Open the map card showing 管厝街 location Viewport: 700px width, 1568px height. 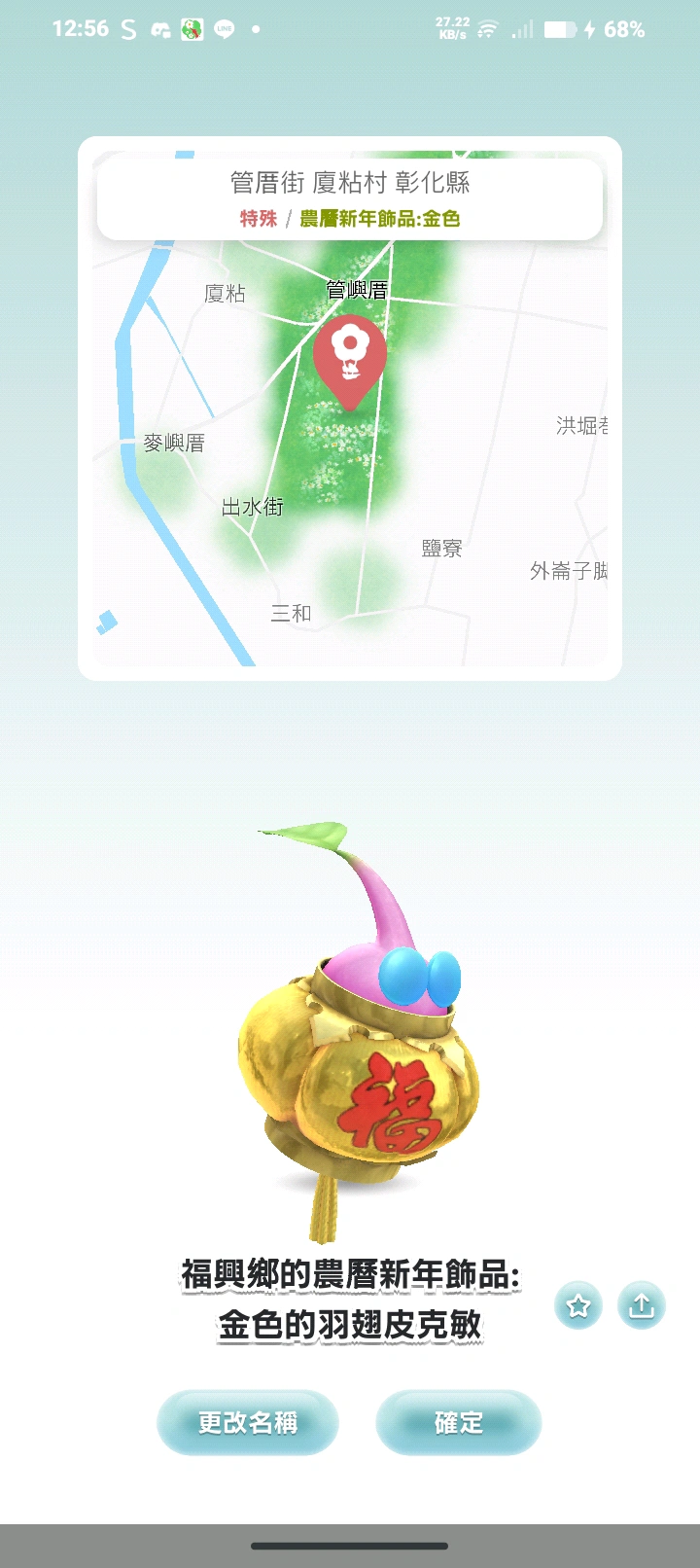tap(350, 438)
